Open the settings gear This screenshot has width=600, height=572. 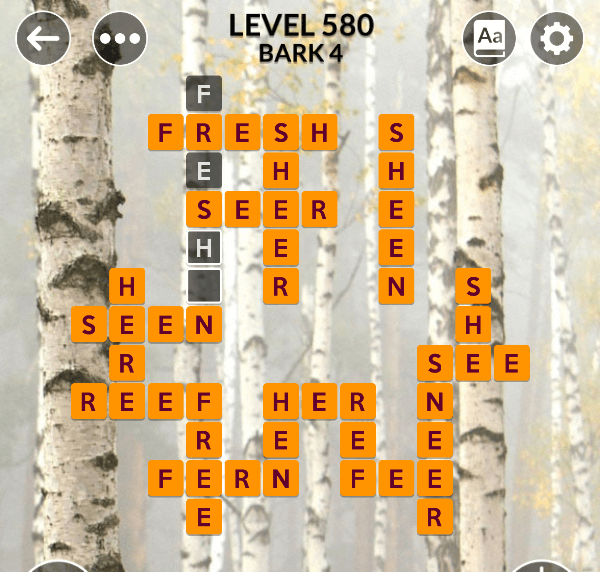(557, 39)
